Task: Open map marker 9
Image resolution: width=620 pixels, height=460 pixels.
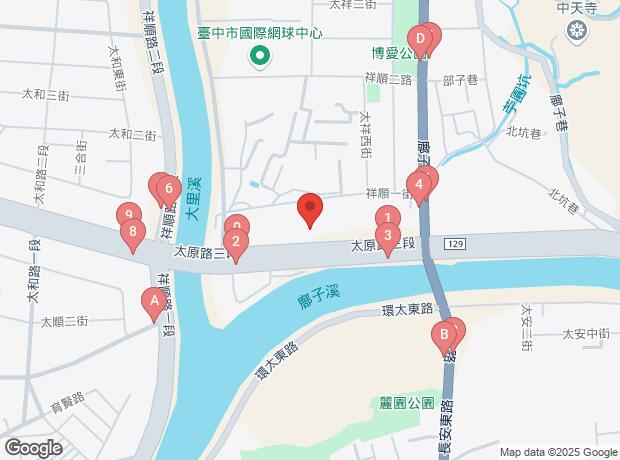Action: click(127, 214)
